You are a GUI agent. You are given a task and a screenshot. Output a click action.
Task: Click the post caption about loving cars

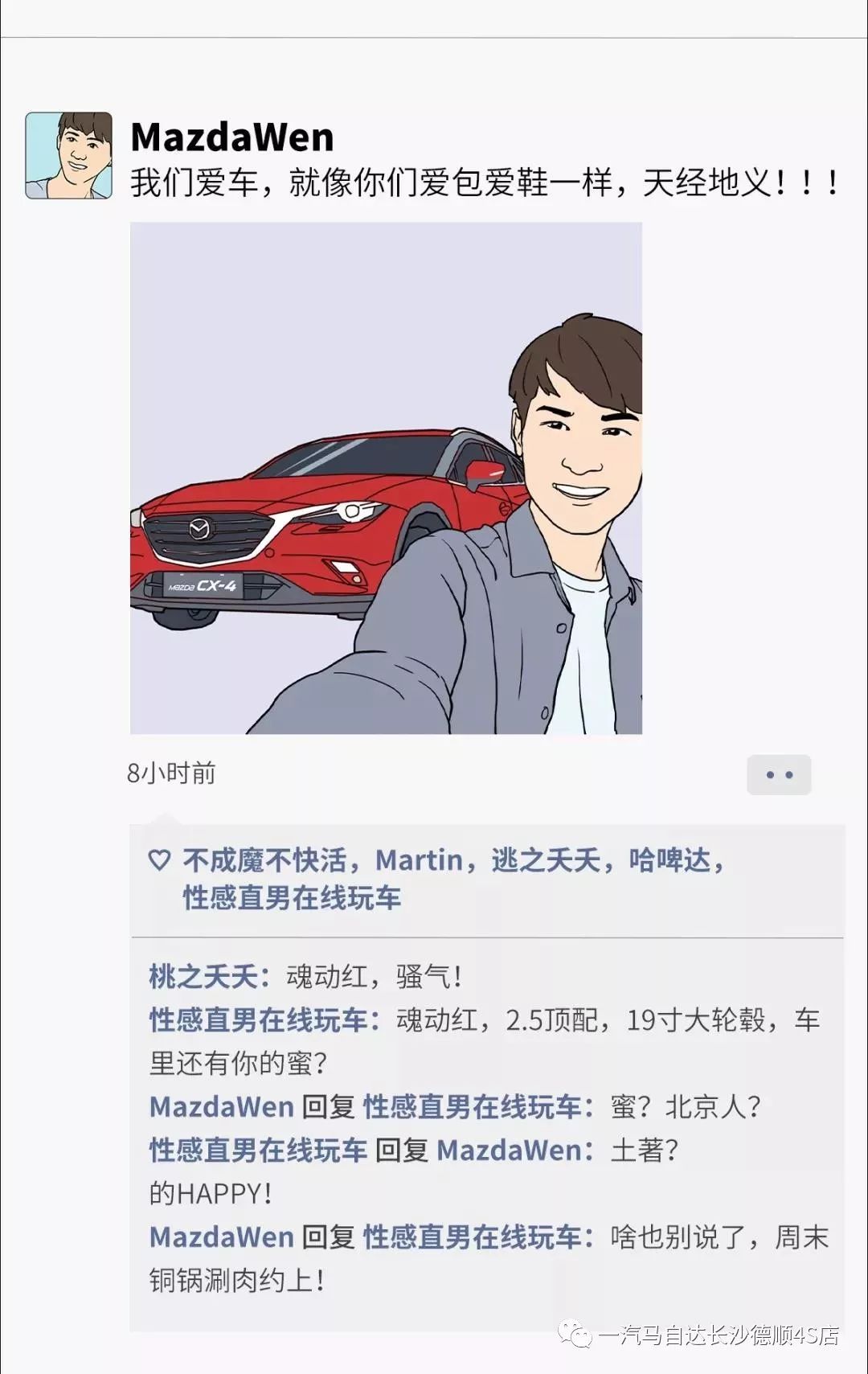coord(482,183)
